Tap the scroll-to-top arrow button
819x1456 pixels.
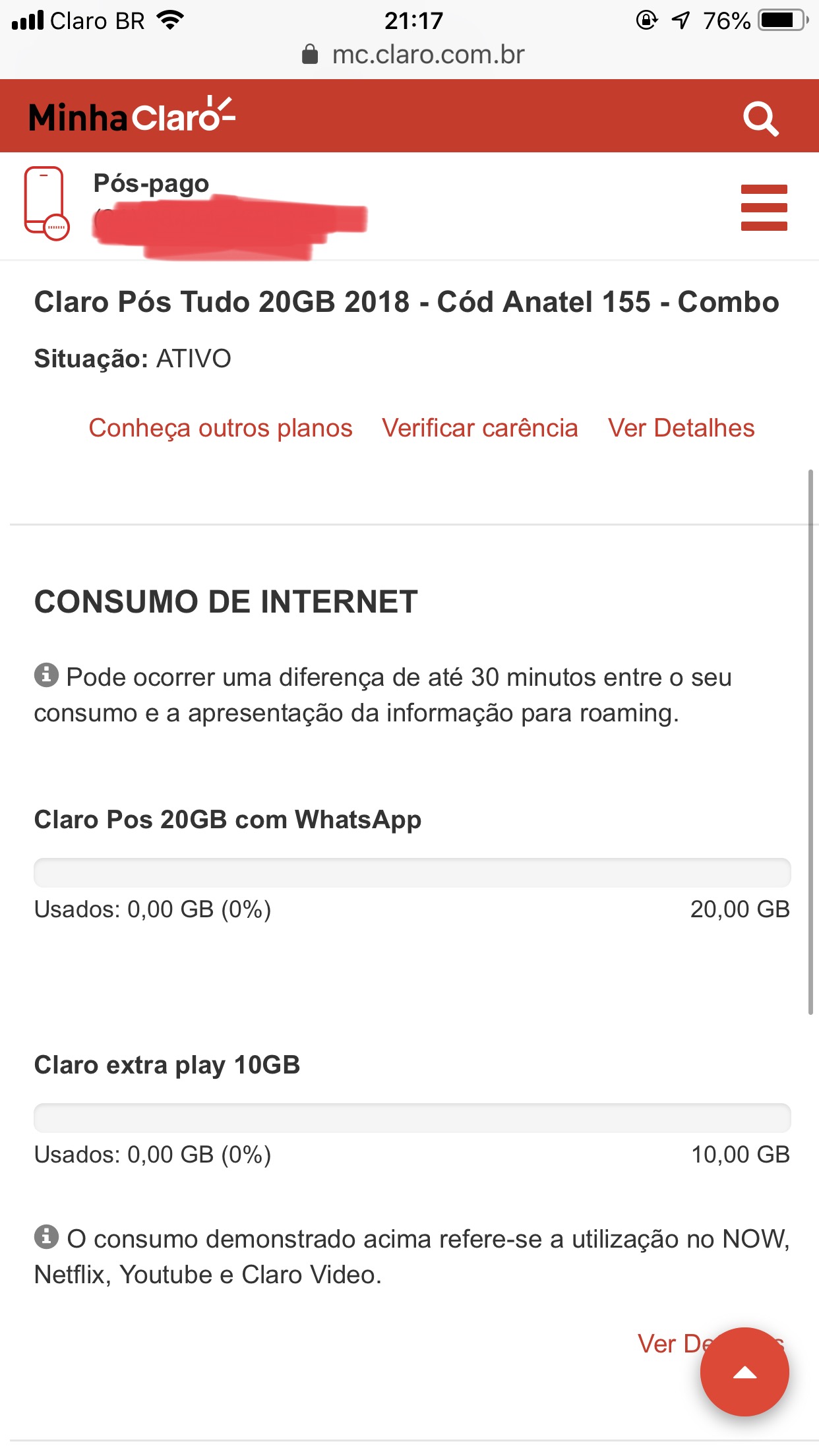pyautogui.click(x=744, y=1372)
